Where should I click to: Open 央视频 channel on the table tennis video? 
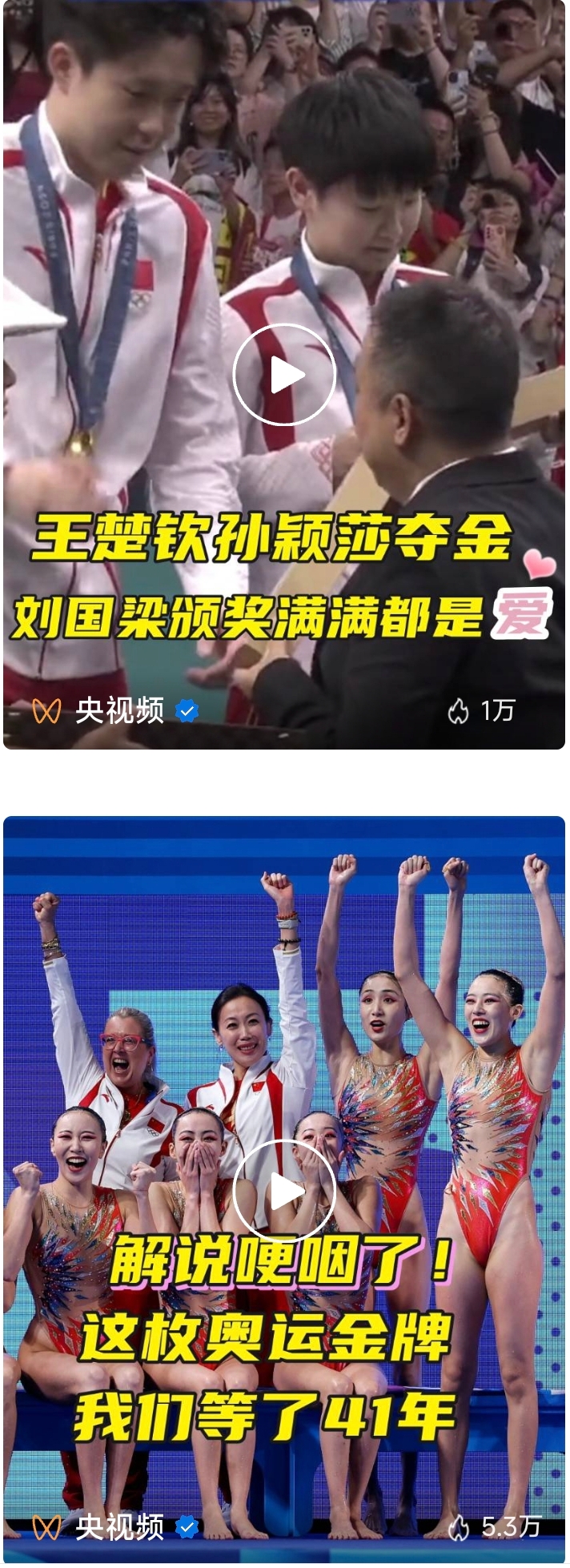tap(119, 710)
